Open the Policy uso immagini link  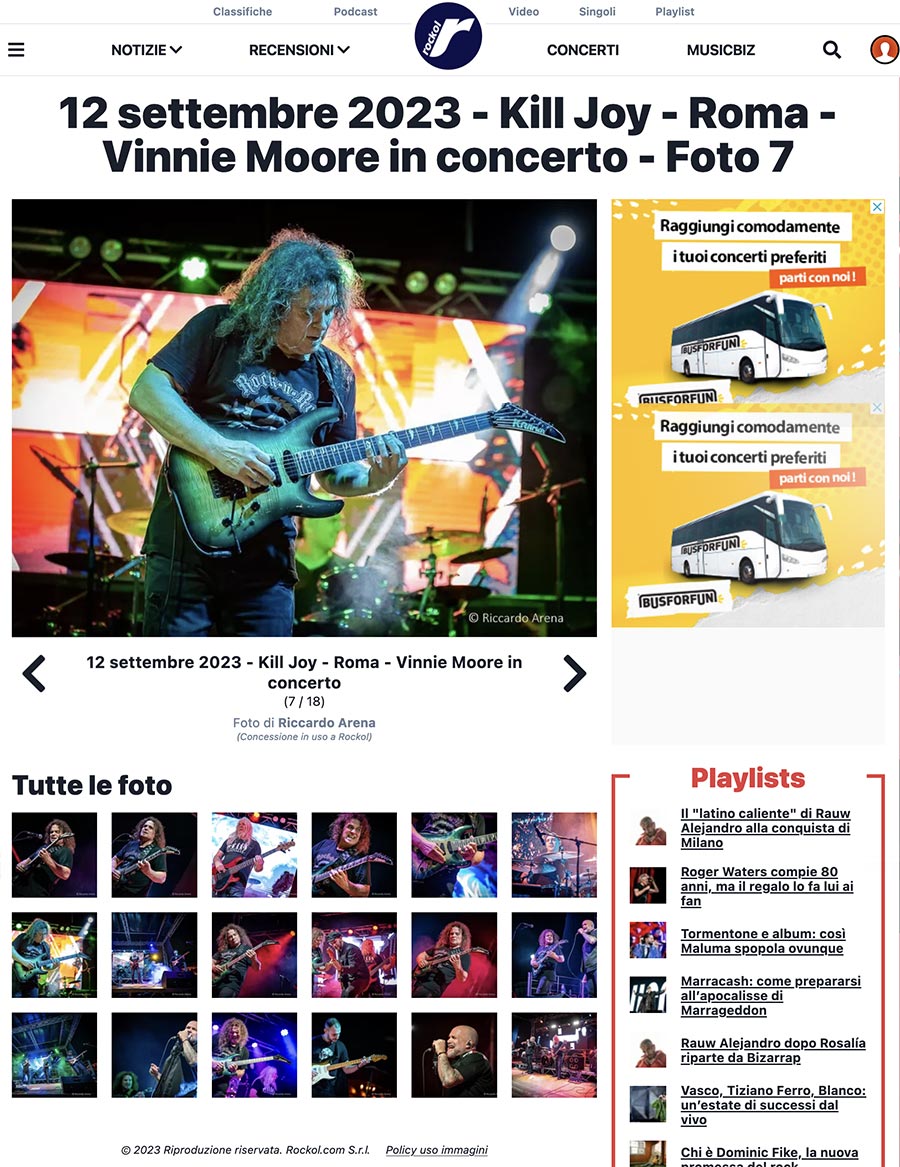tap(436, 1150)
